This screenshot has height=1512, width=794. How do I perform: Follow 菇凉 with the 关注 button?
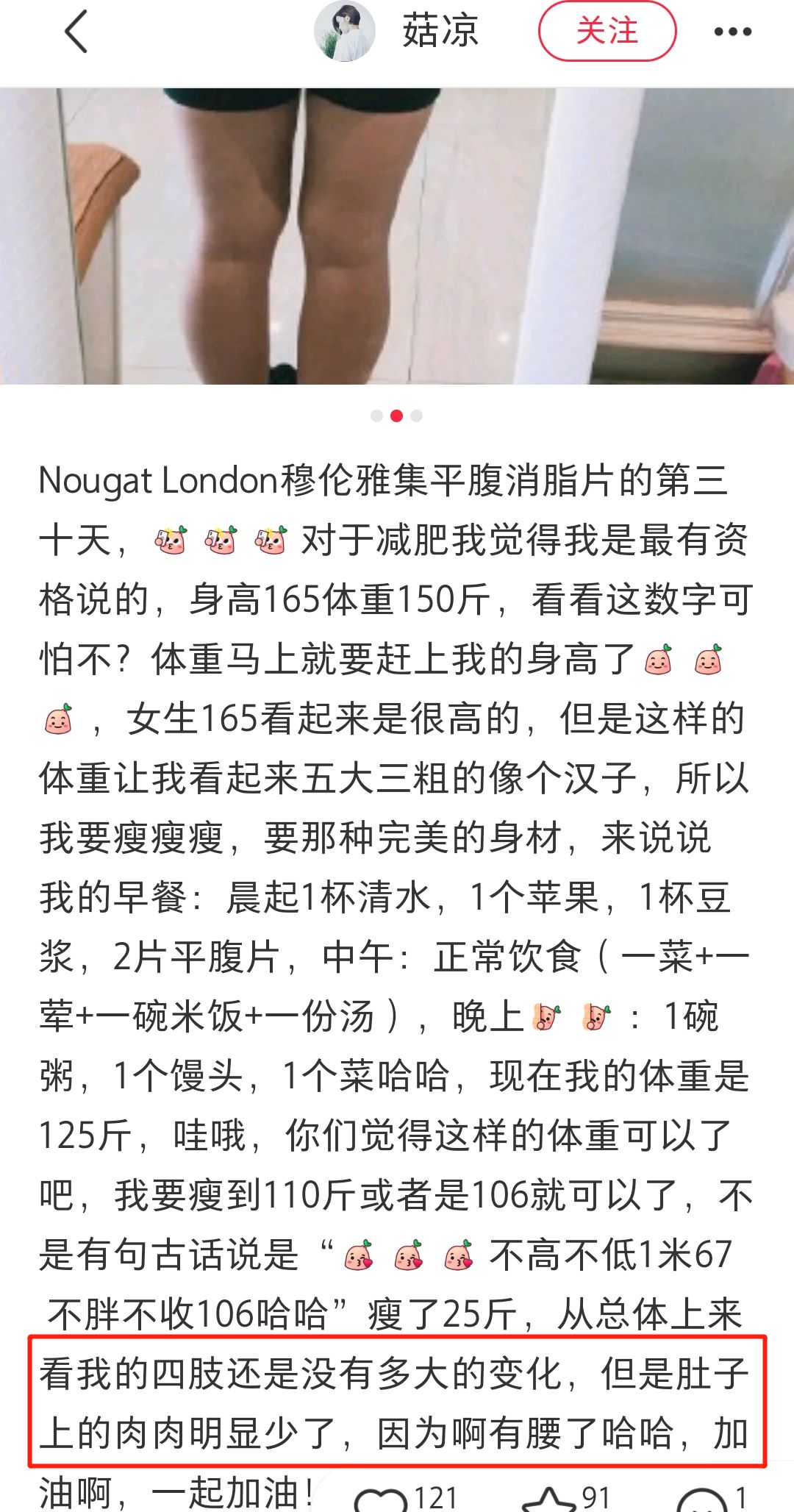point(607,31)
